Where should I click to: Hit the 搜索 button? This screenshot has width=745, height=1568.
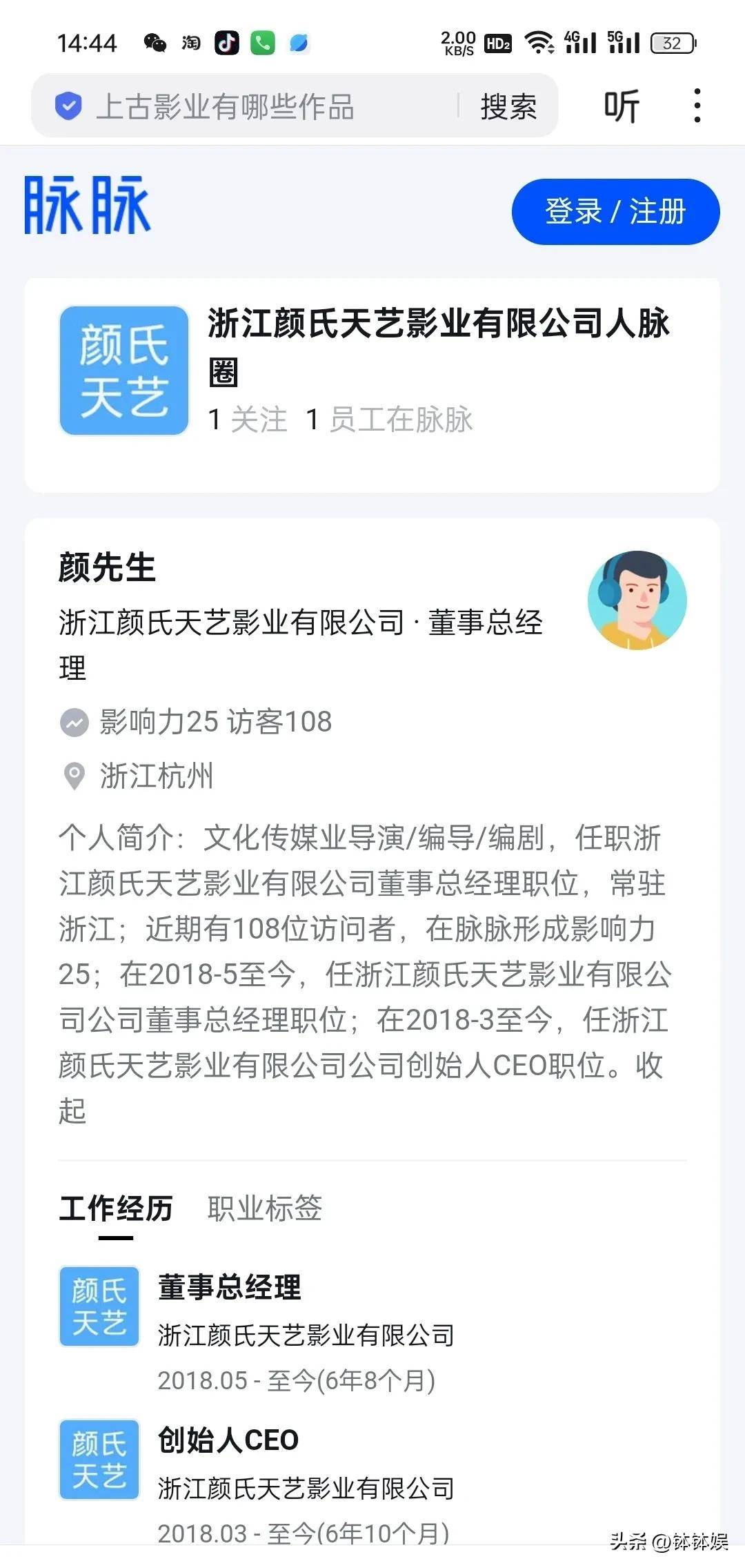pos(508,106)
